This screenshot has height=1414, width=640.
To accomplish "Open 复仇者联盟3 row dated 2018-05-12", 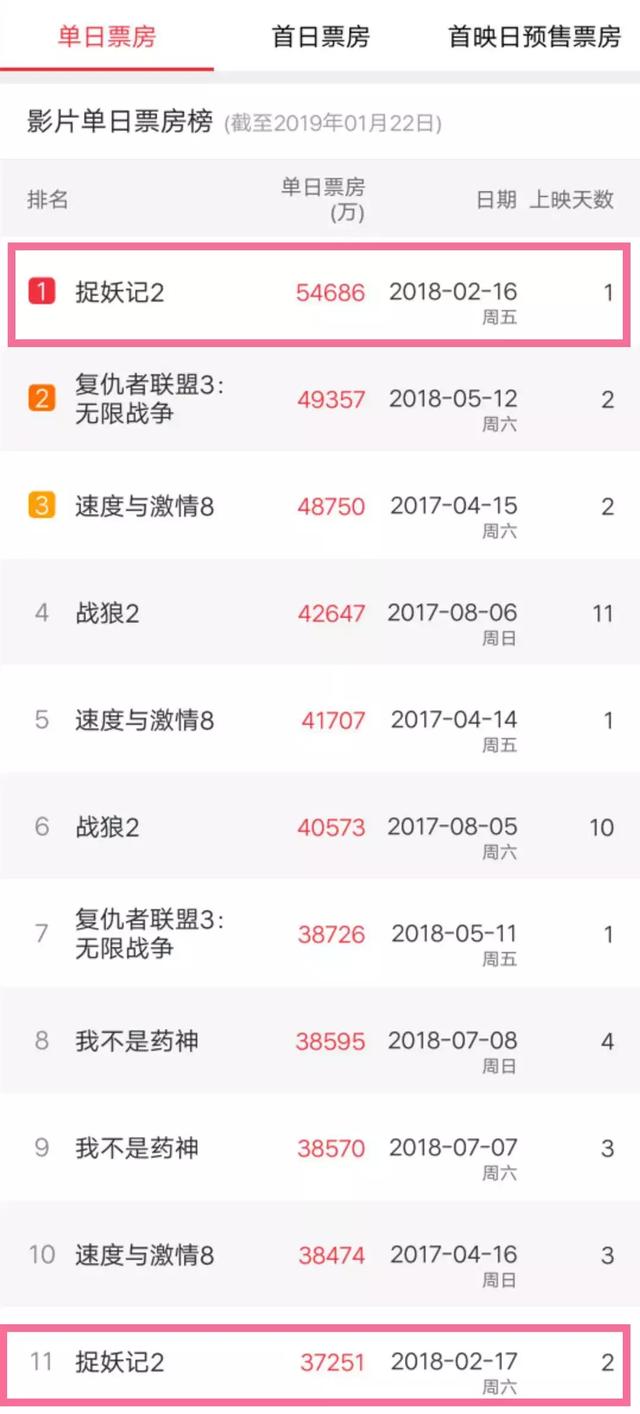I will tap(320, 399).
